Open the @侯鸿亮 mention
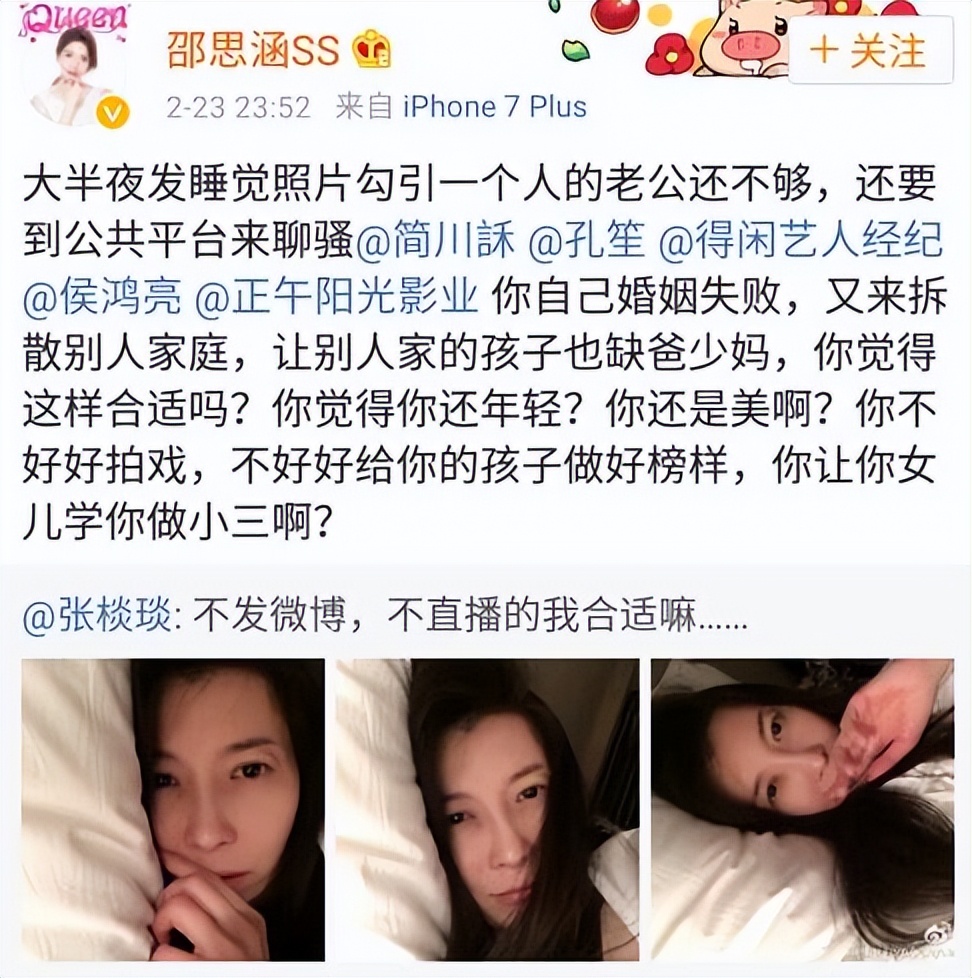972x978 pixels. point(98,292)
